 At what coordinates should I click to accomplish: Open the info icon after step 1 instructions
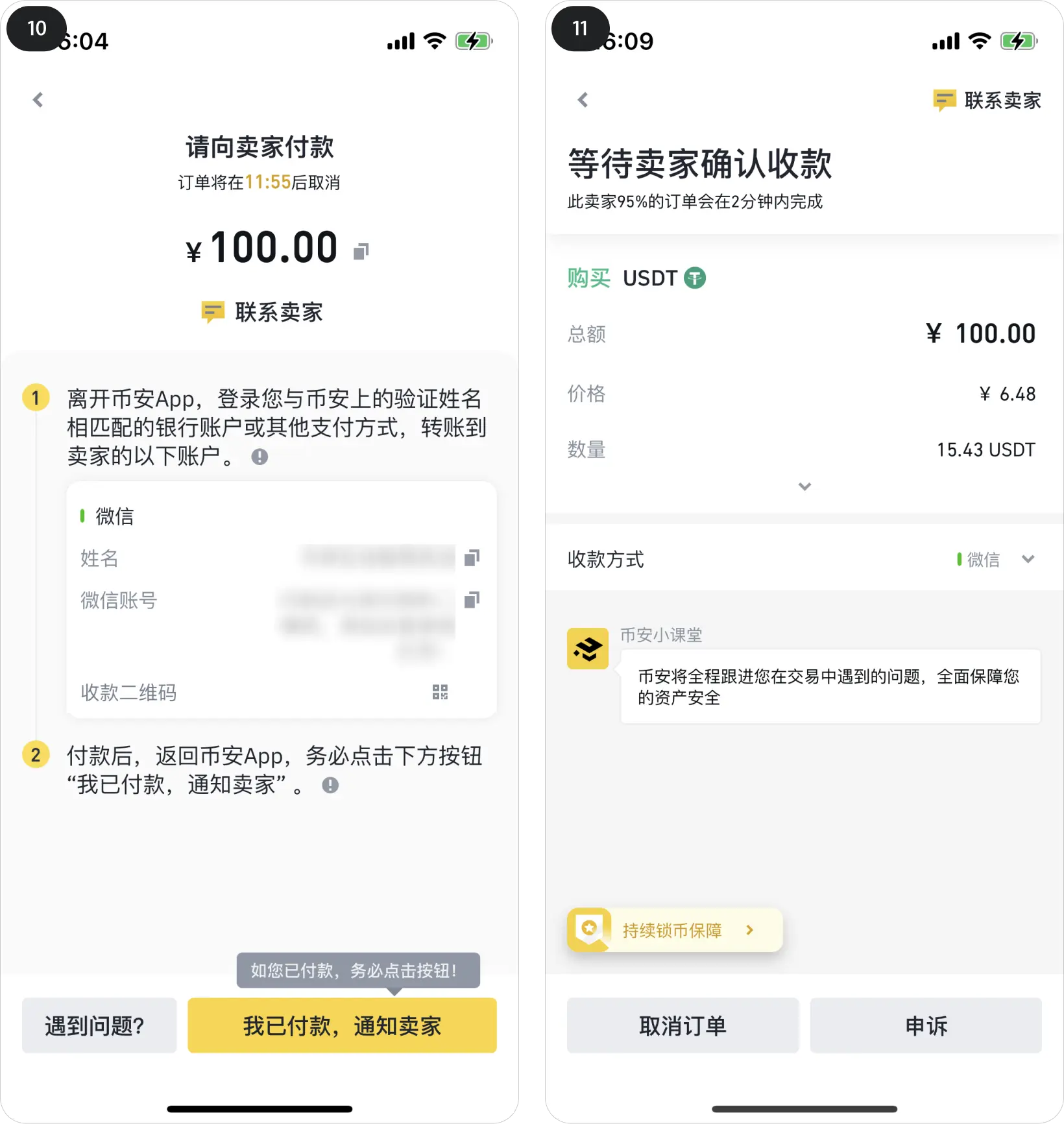click(x=260, y=457)
